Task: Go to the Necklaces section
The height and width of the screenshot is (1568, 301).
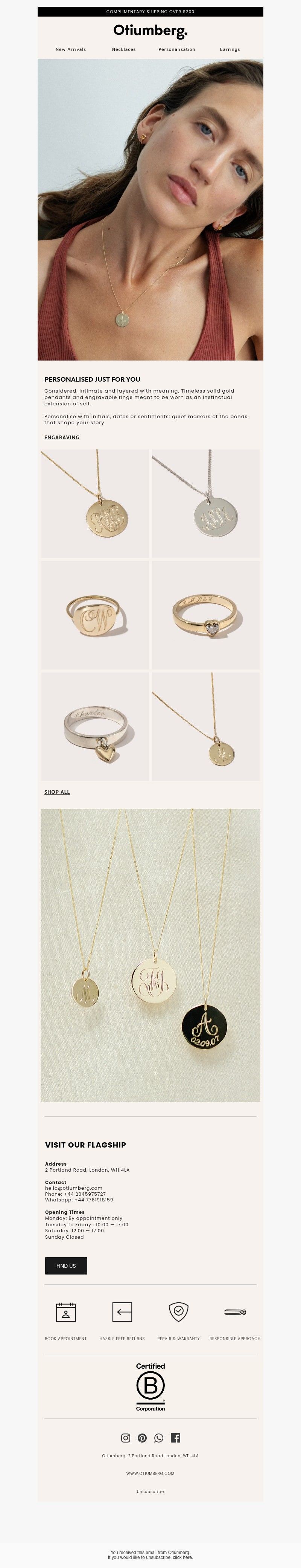Action: click(123, 49)
